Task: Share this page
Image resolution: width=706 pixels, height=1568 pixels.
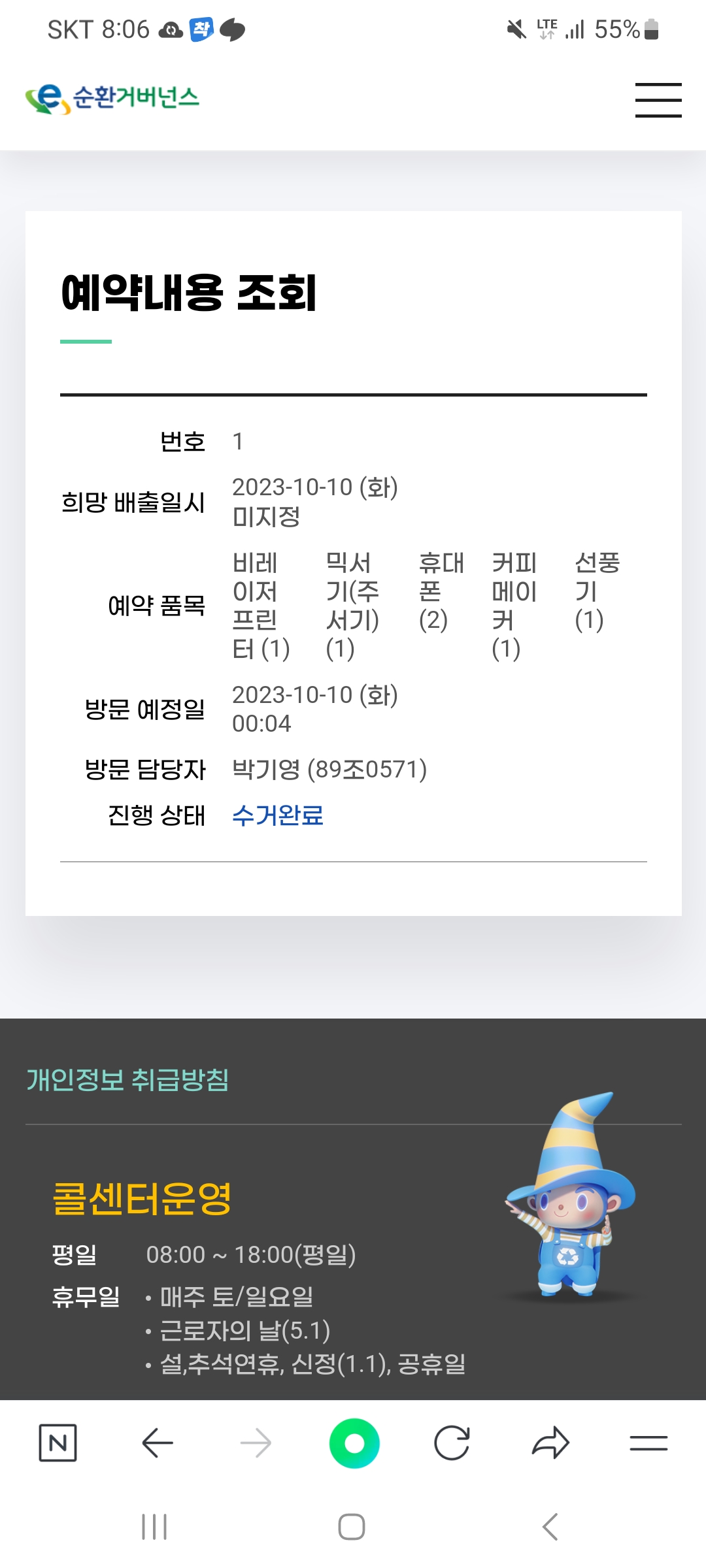Action: point(550,1443)
